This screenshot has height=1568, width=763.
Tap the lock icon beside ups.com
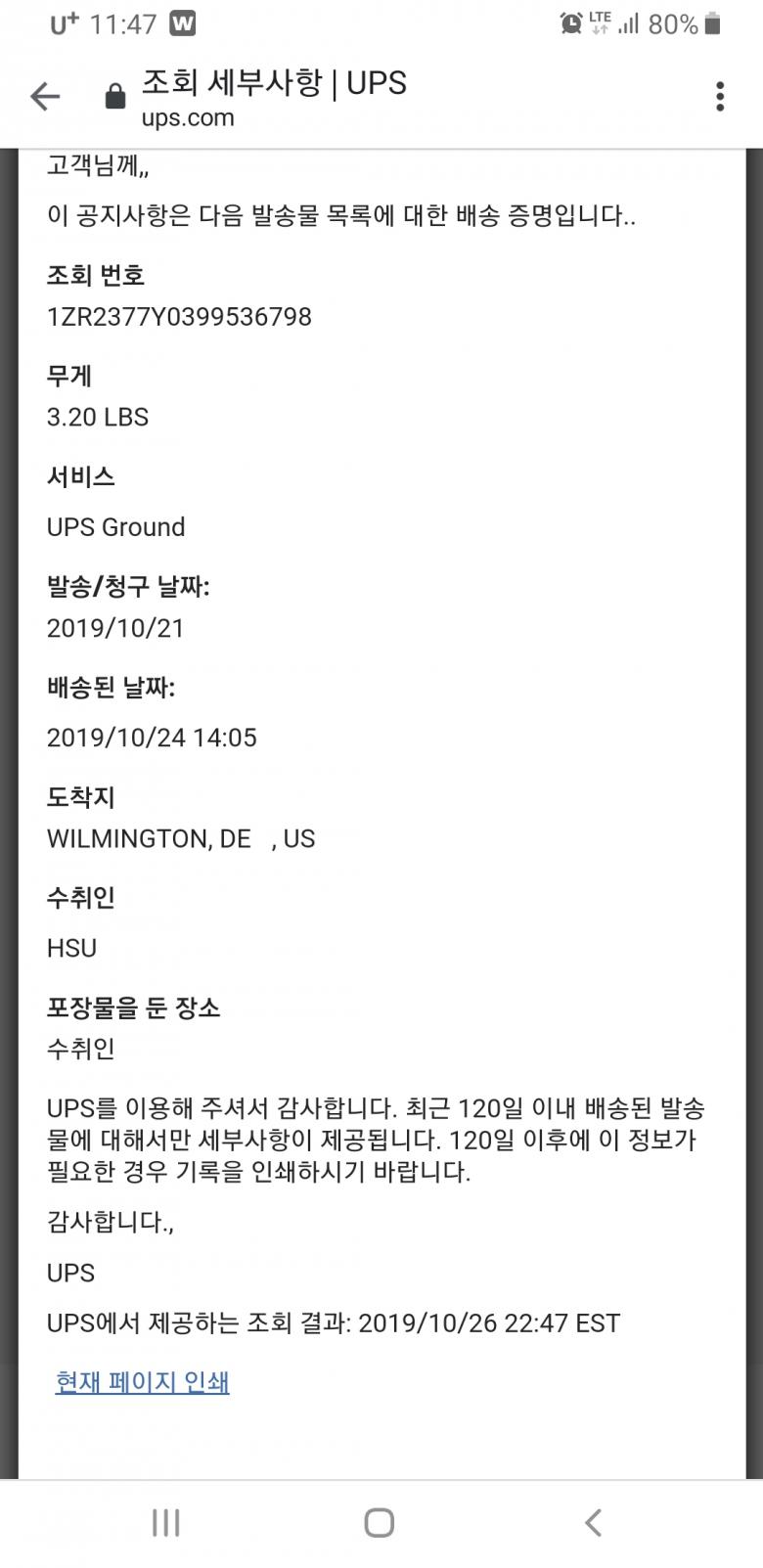(115, 96)
